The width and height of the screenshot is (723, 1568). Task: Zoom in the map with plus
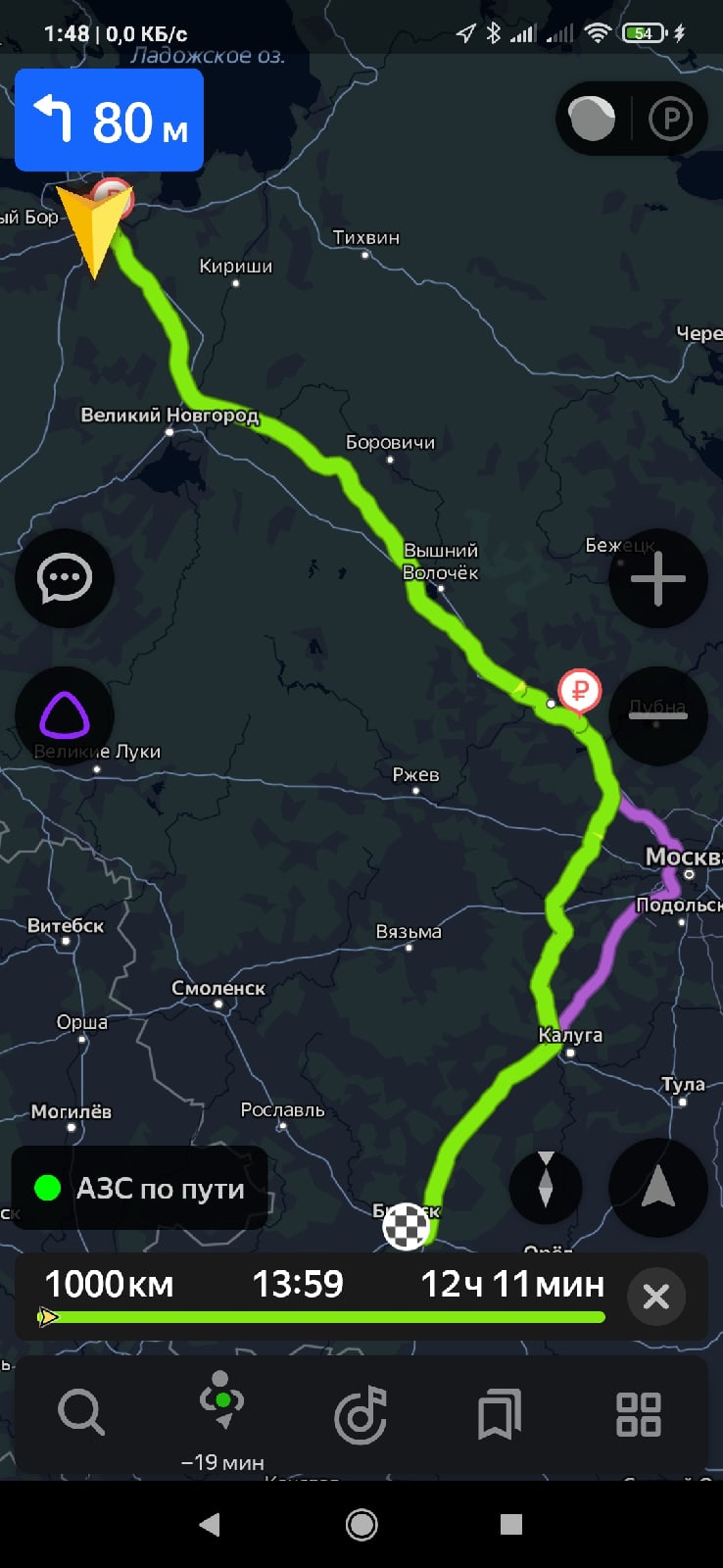(x=657, y=578)
